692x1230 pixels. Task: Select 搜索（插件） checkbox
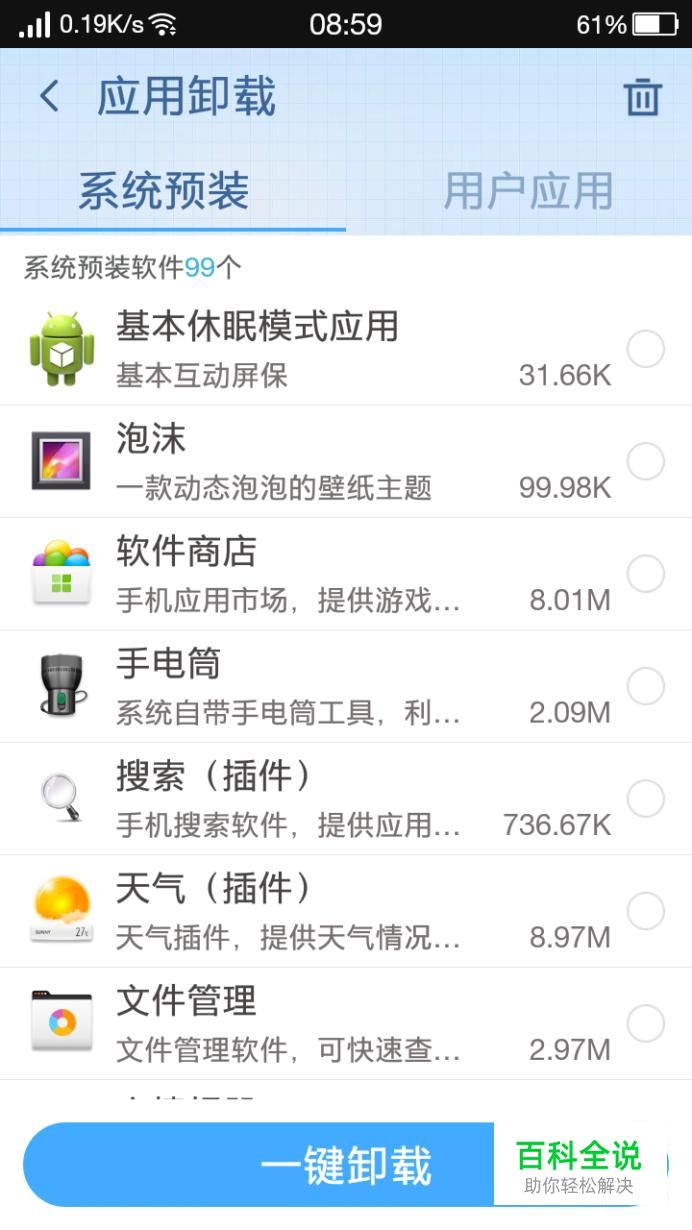point(646,799)
